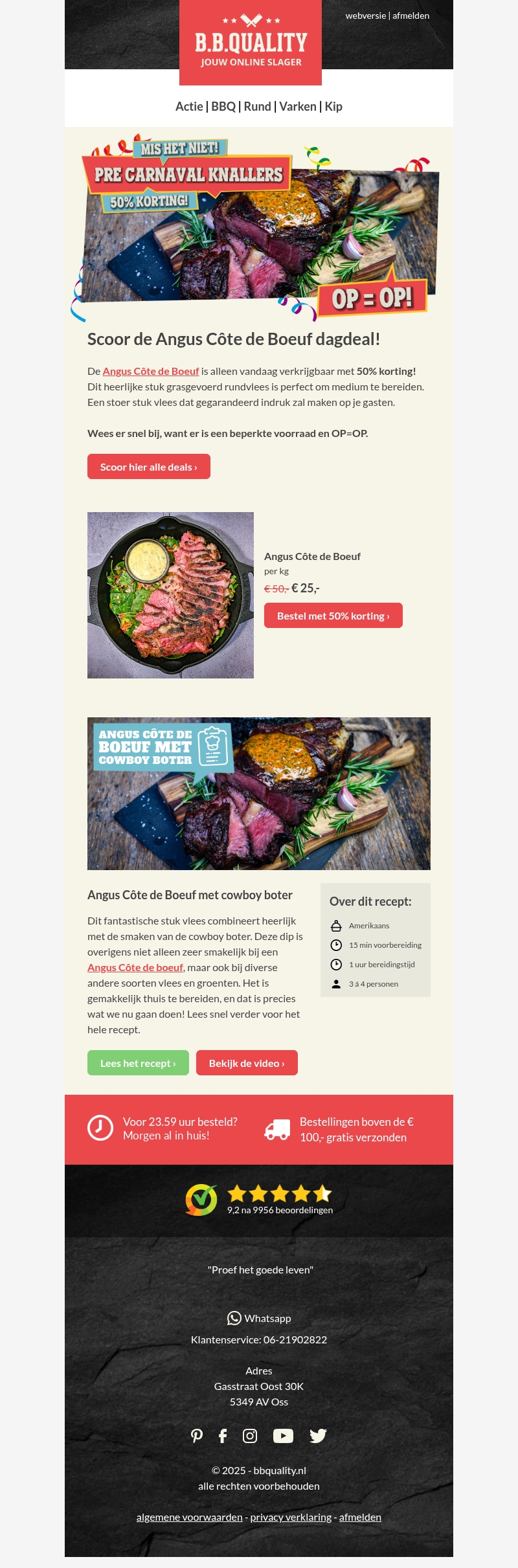The image size is (518, 1568).
Task: Open the Actie category
Action: point(188,107)
